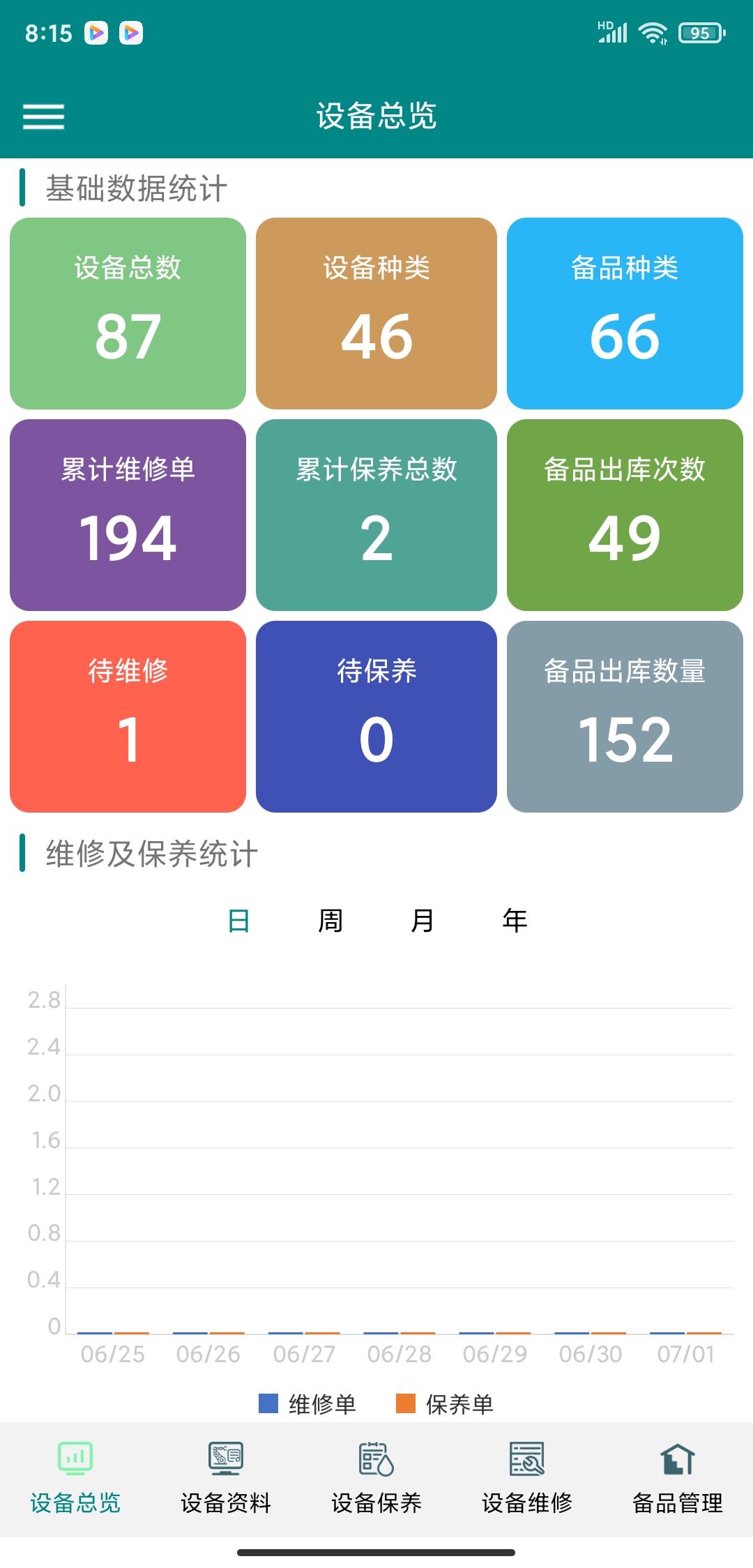Select the 日 chart period
The height and width of the screenshot is (1568, 753).
[238, 921]
